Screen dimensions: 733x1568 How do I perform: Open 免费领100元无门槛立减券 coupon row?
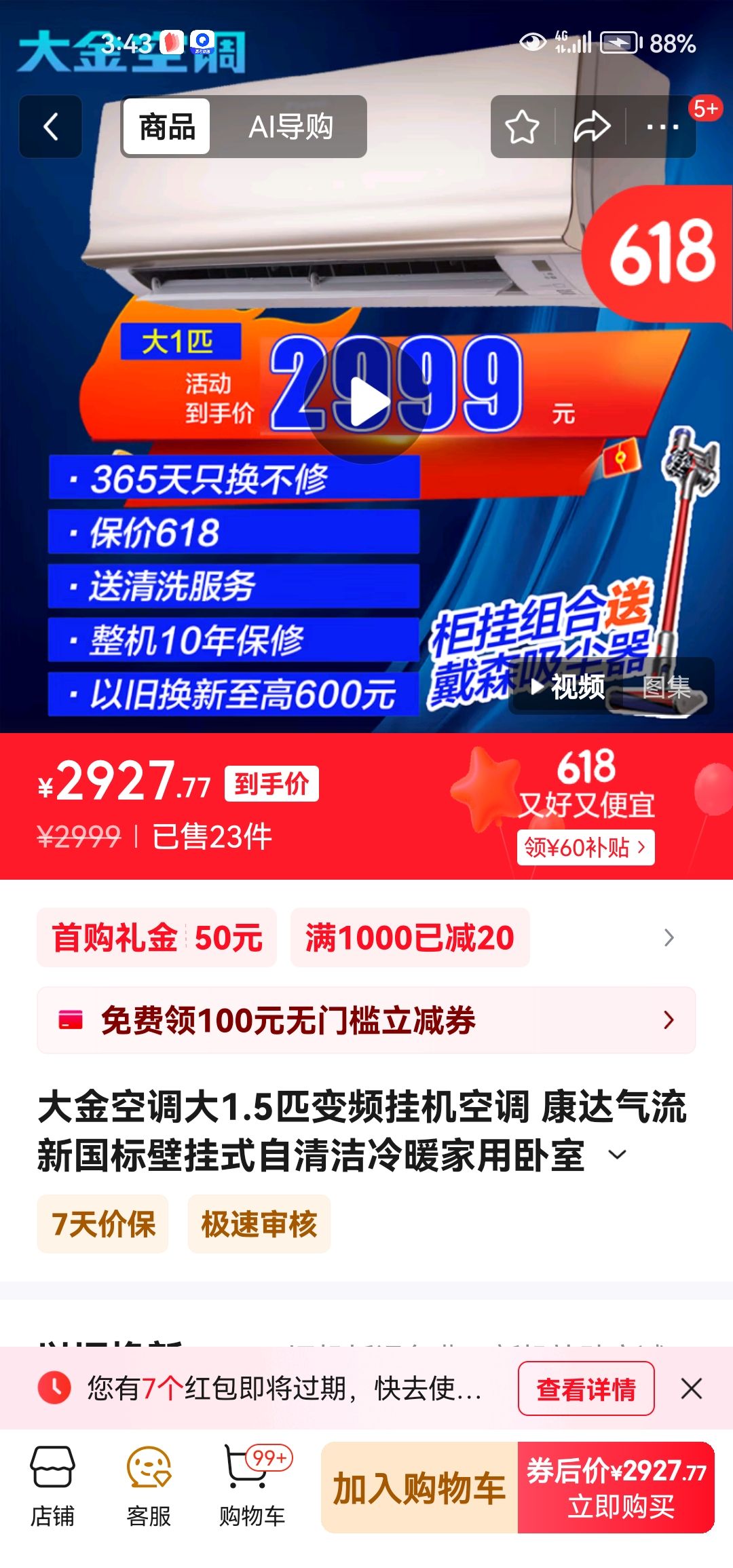pyautogui.click(x=366, y=1020)
